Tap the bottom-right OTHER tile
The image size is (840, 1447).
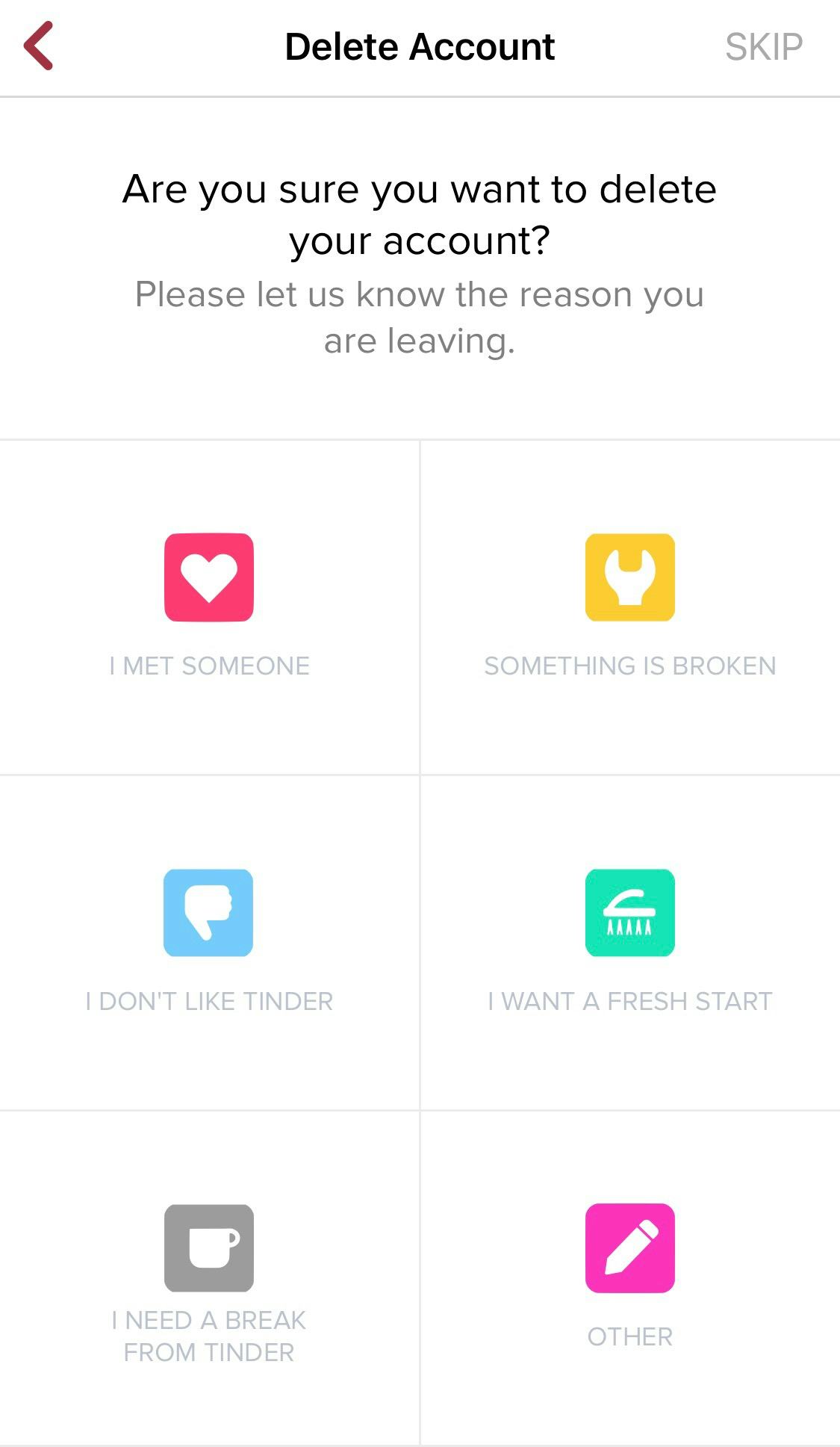pos(629,1277)
